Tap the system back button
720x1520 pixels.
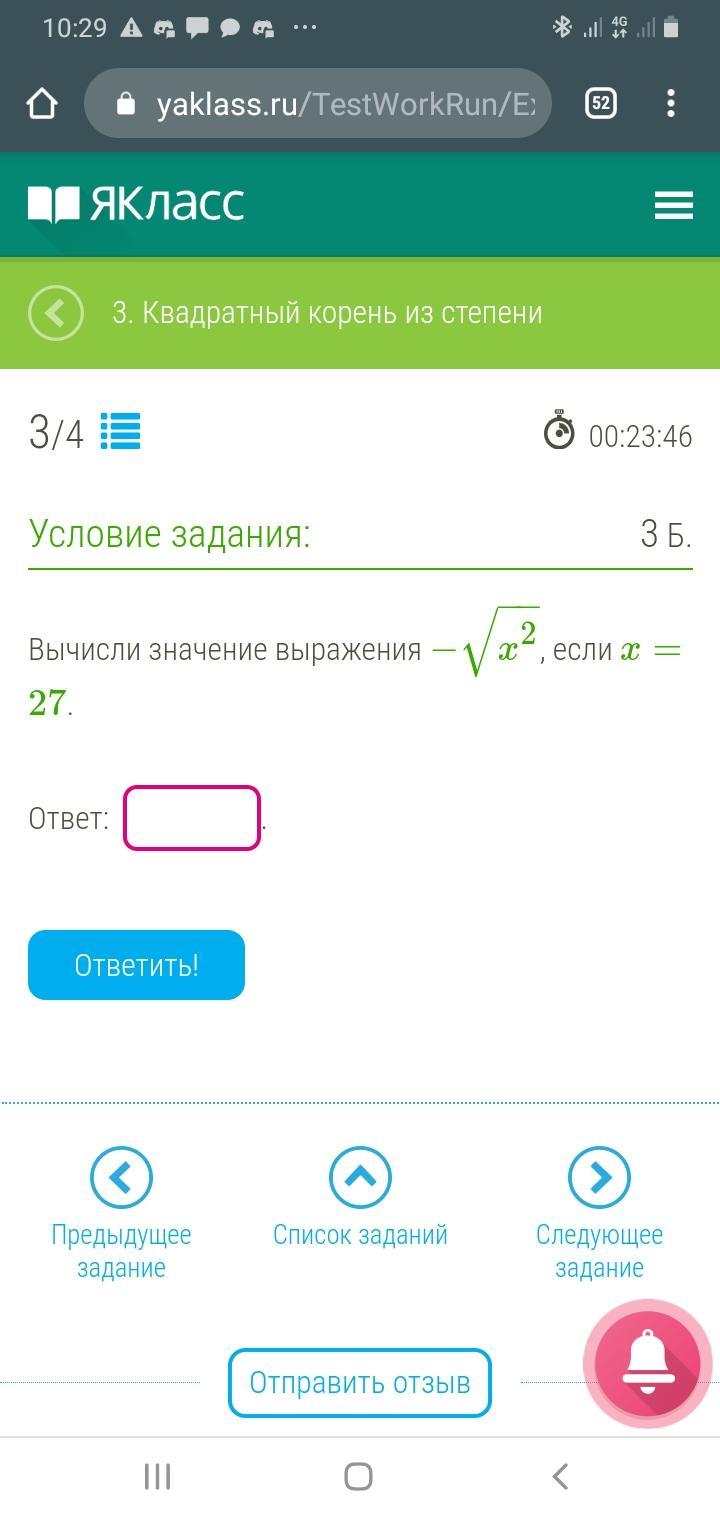click(x=560, y=1476)
